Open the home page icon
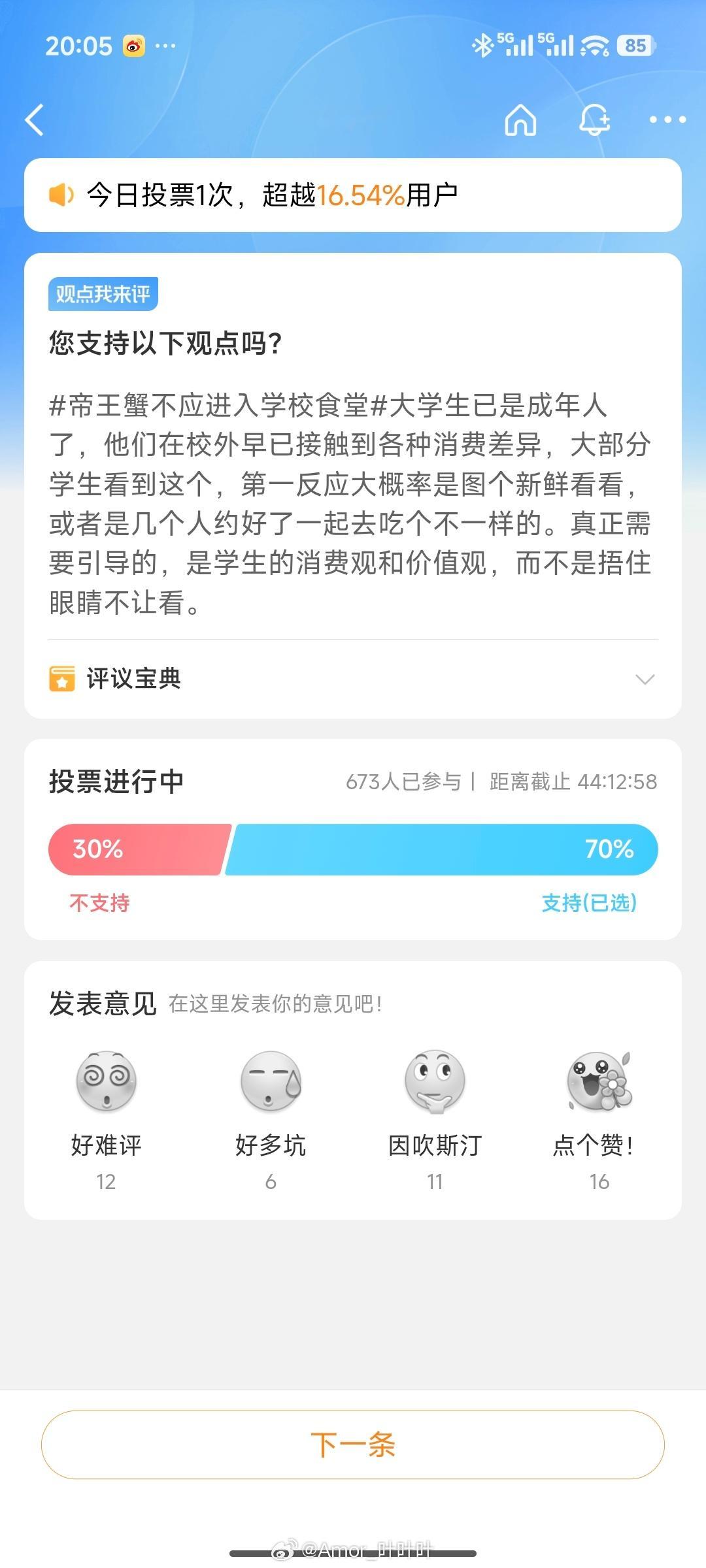706x1568 pixels. pos(520,120)
